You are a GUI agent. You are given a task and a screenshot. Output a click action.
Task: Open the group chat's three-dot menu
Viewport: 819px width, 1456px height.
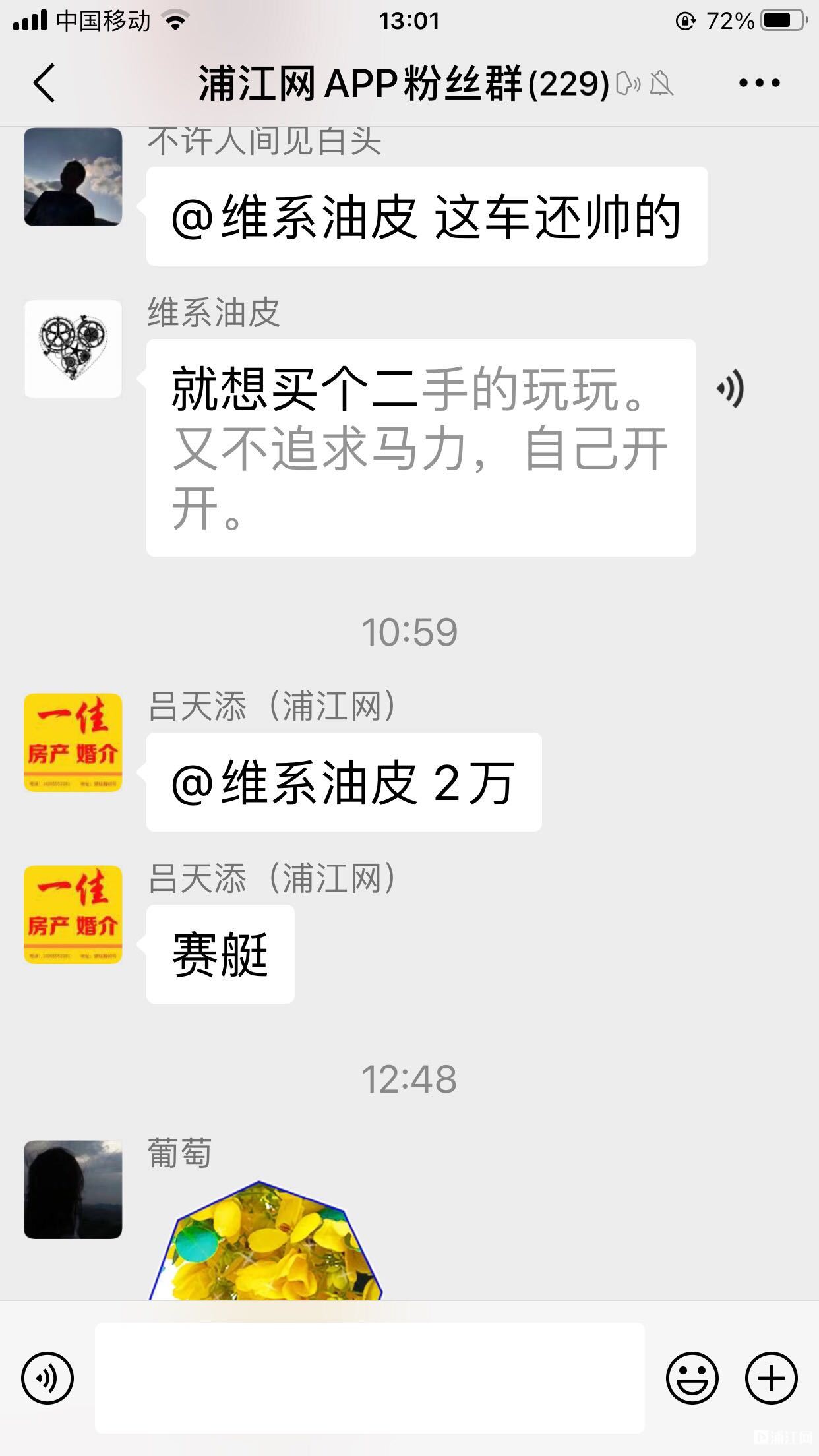click(759, 83)
